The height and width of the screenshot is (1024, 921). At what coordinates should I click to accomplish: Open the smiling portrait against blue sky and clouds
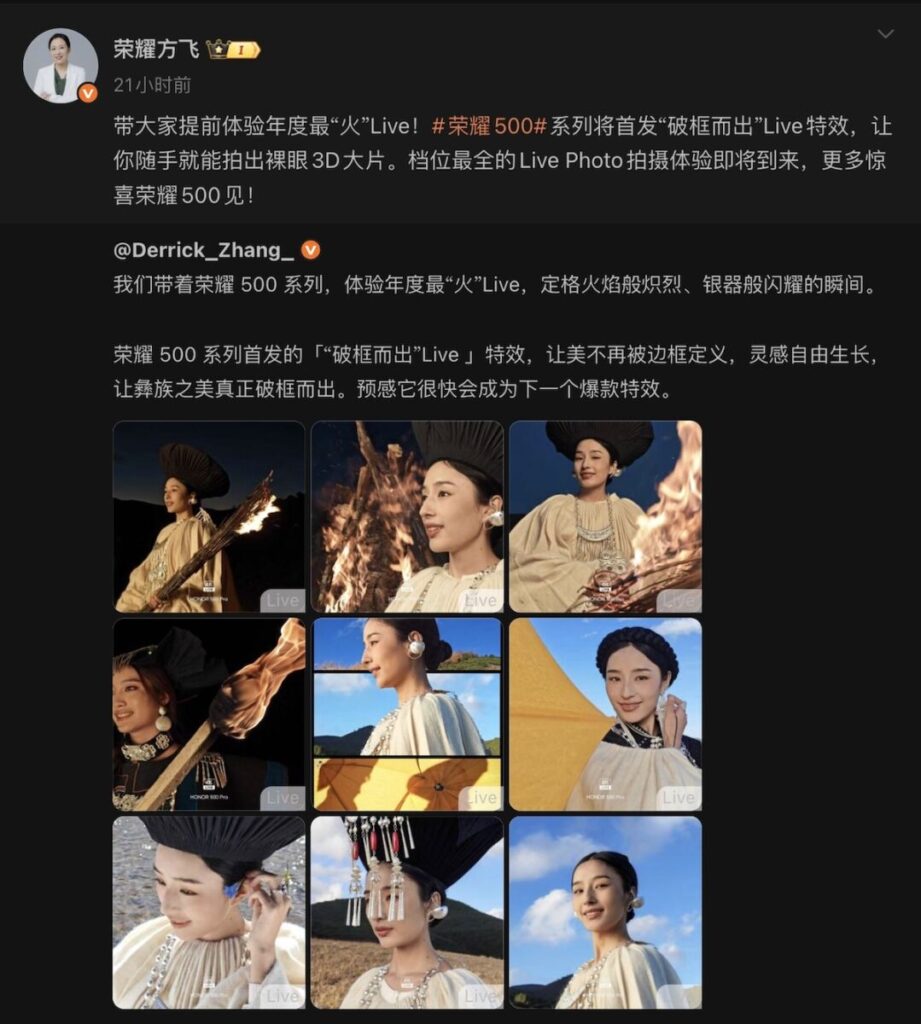pos(605,912)
